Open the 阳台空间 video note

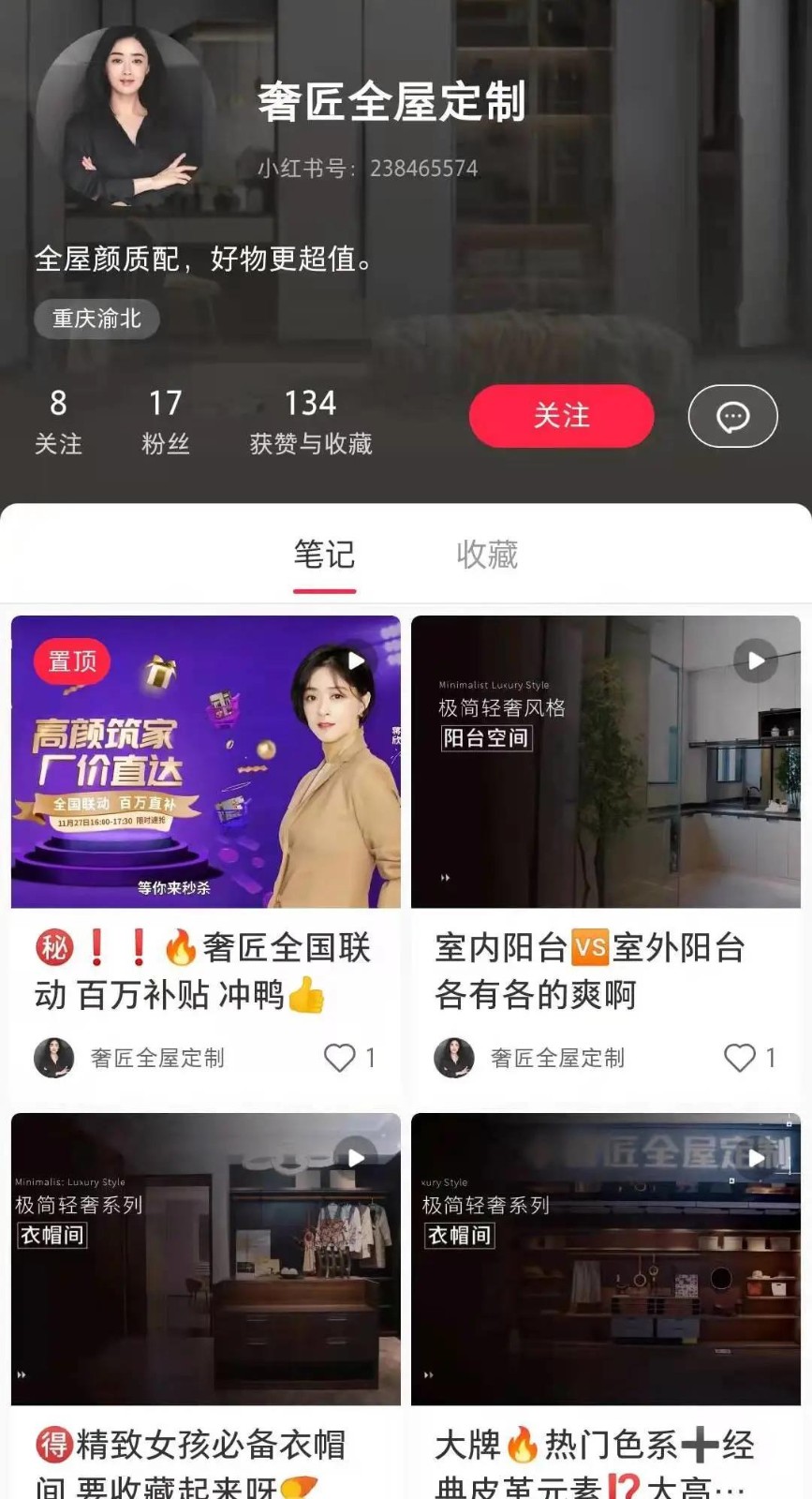pos(605,761)
